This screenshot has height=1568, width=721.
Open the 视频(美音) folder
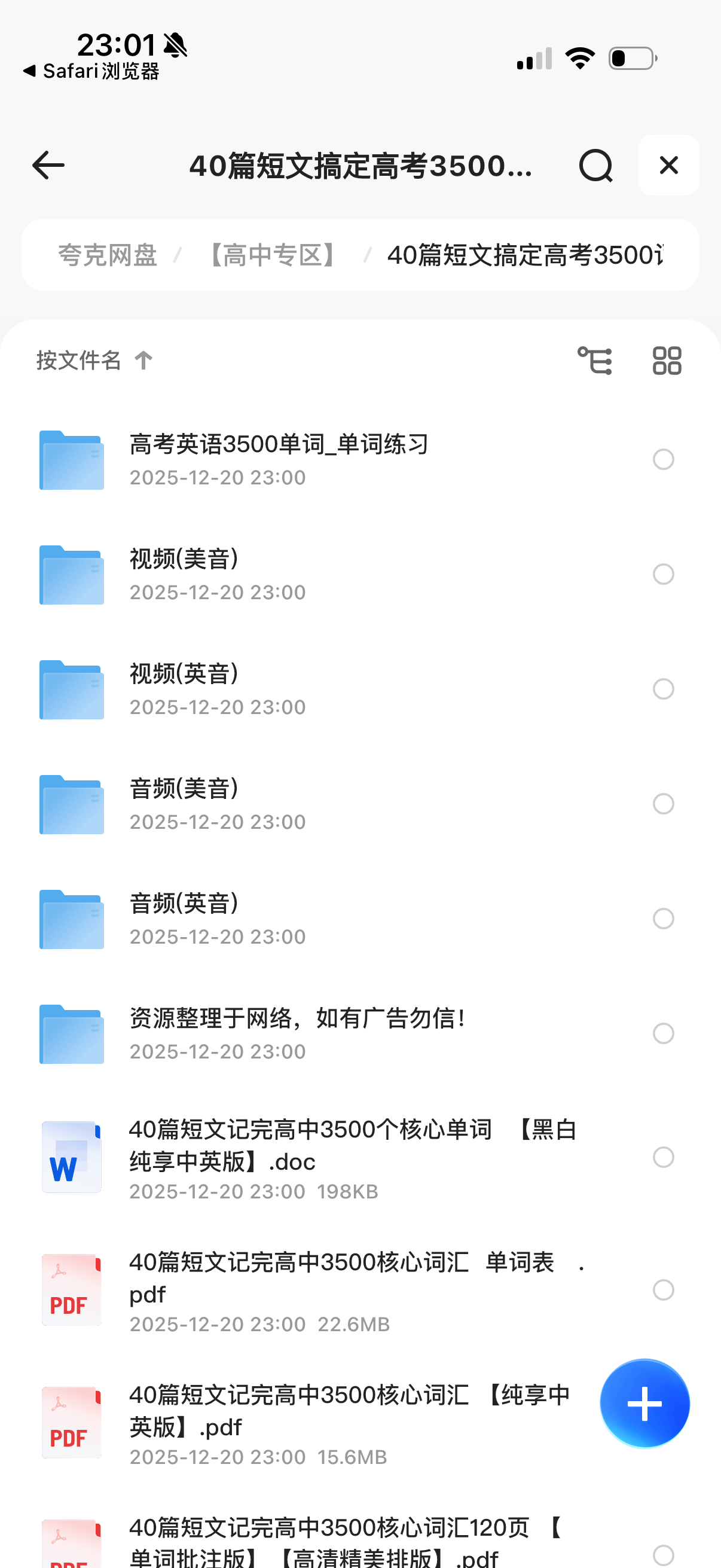point(184,574)
